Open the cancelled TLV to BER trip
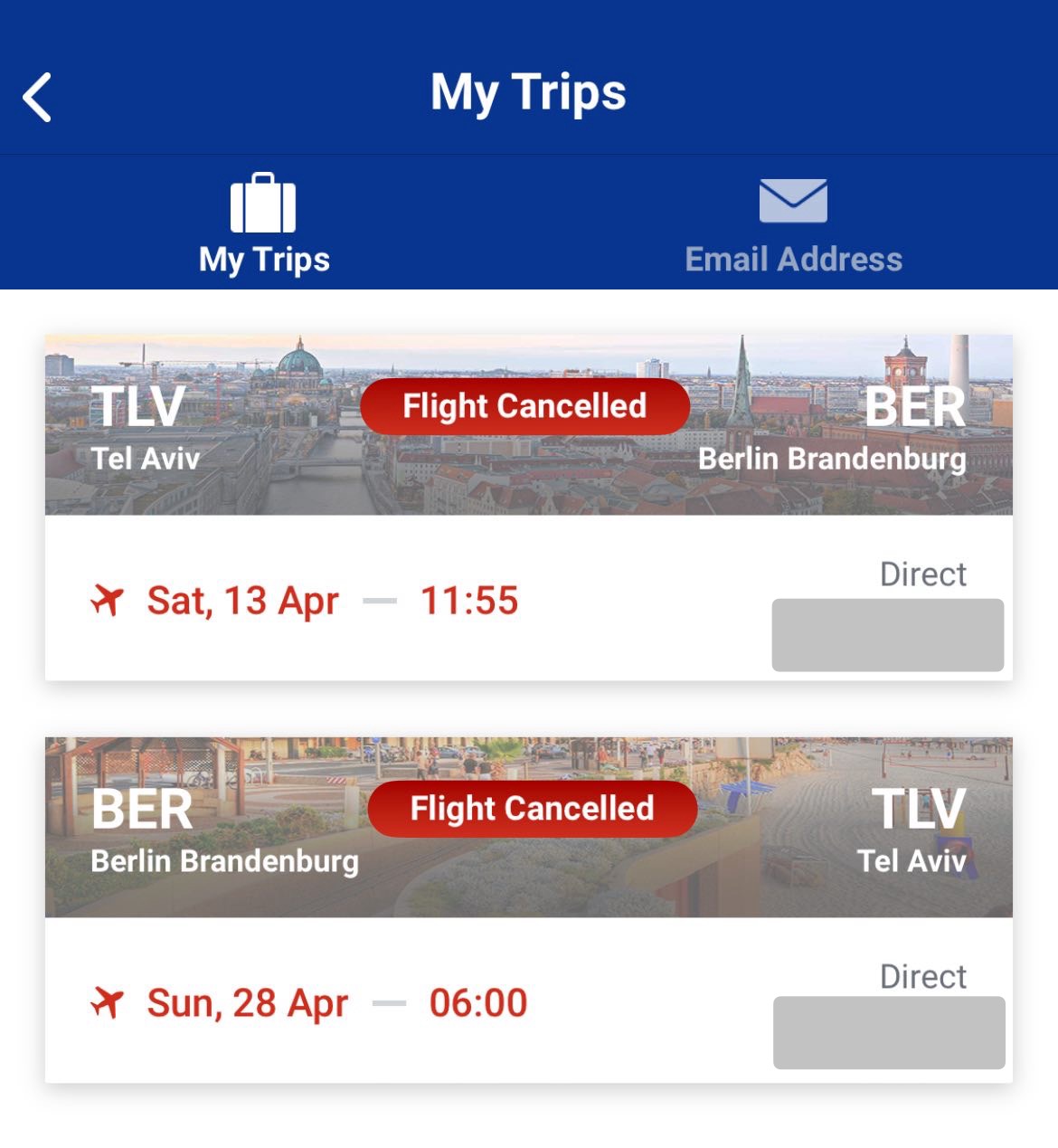This screenshot has width=1058, height=1148. click(529, 508)
